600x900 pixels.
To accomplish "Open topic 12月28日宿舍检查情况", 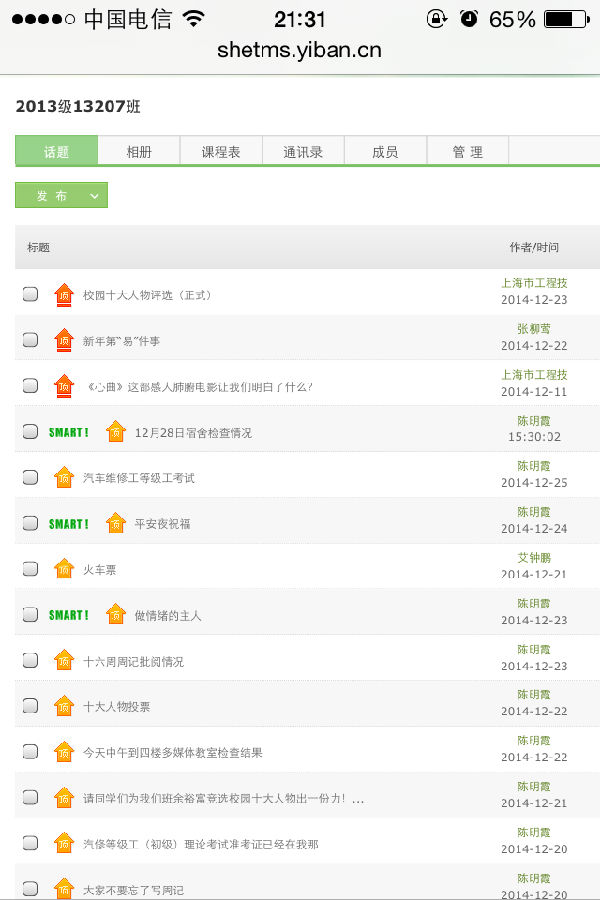I will click(193, 433).
